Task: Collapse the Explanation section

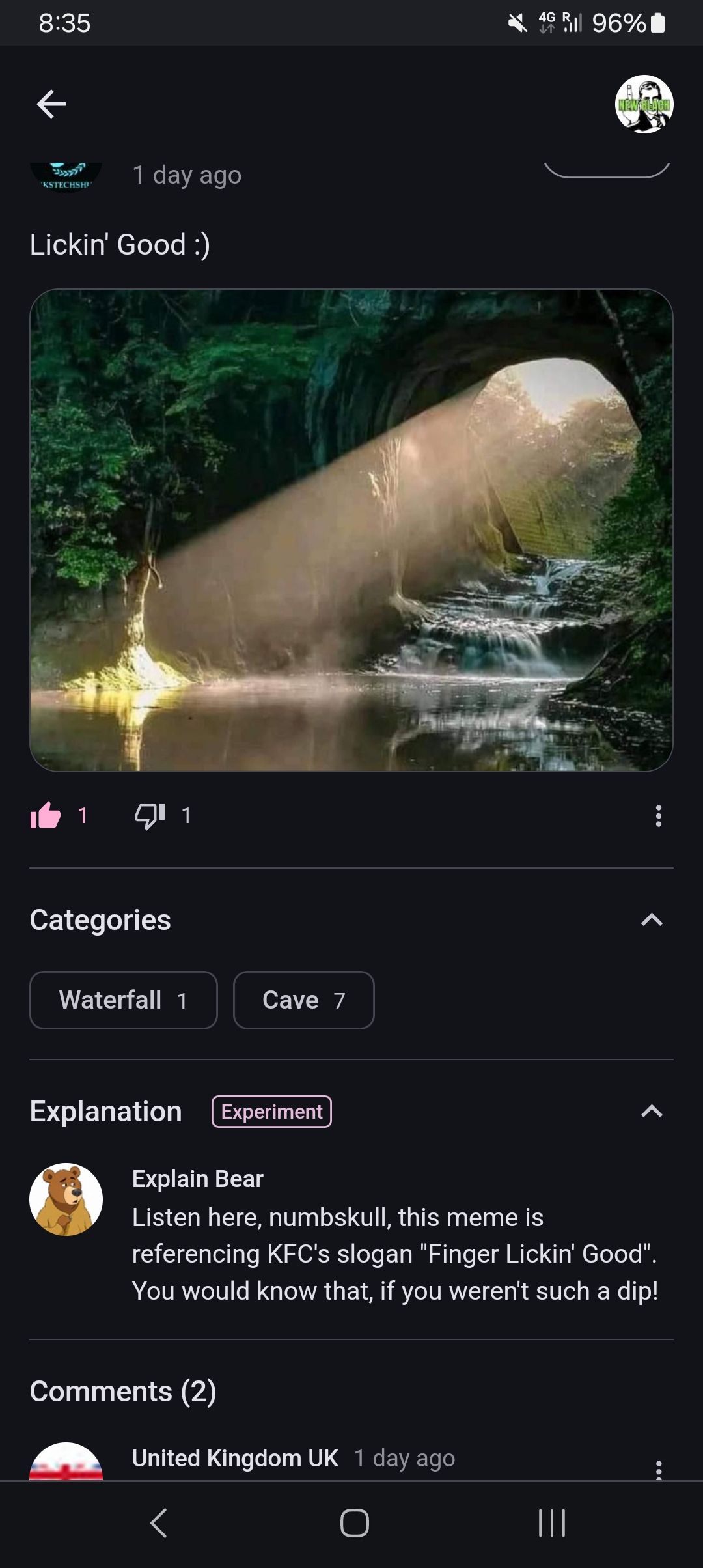Action: (652, 1111)
